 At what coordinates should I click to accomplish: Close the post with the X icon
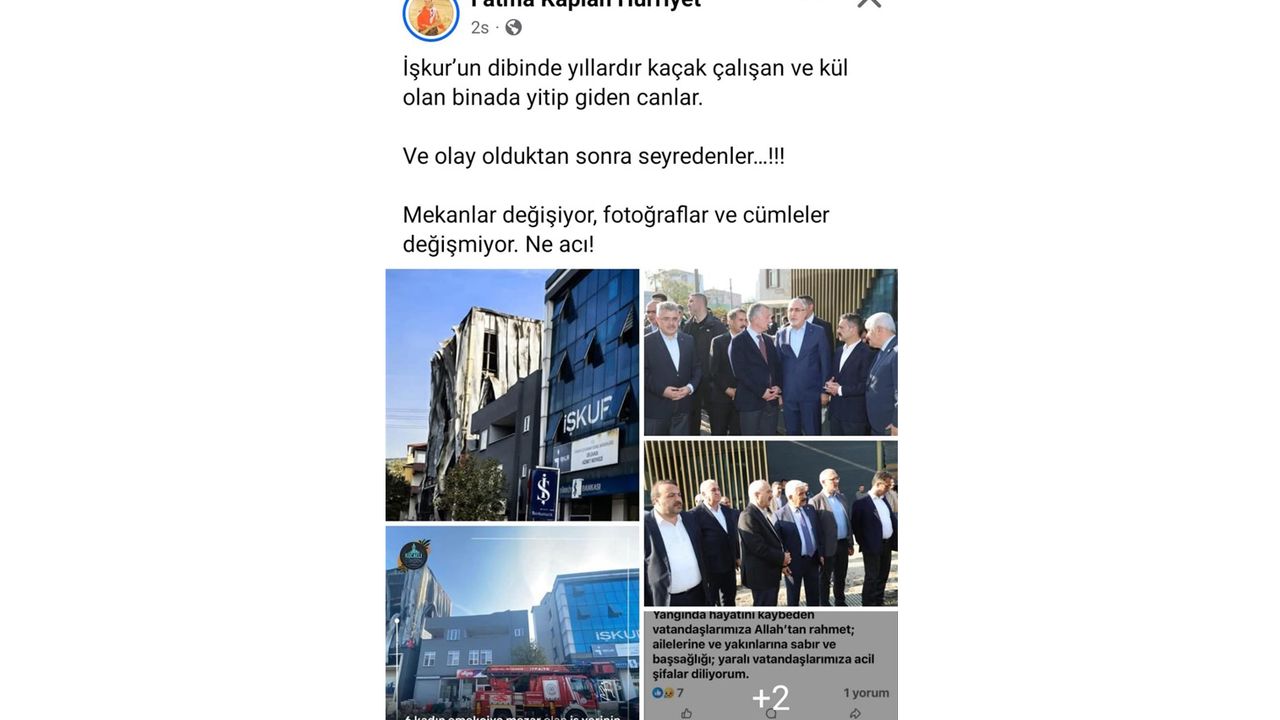point(868,3)
